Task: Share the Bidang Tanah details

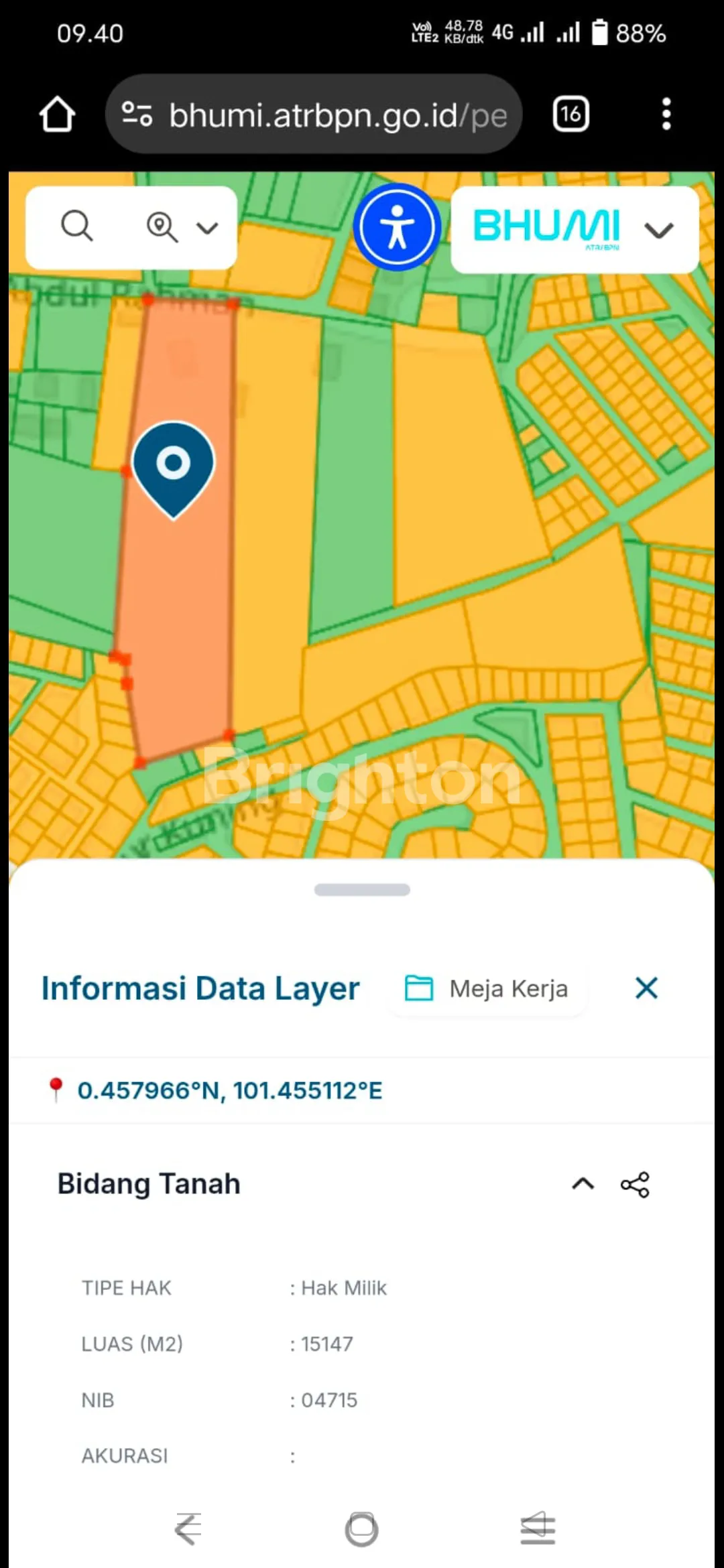Action: tap(635, 1185)
